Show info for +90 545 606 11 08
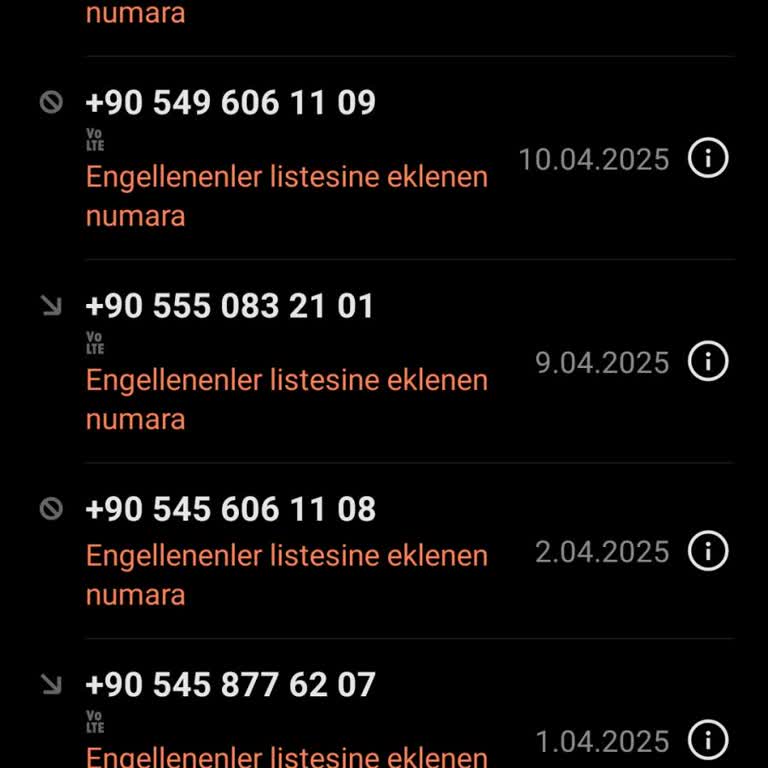This screenshot has height=768, width=768. (x=708, y=551)
